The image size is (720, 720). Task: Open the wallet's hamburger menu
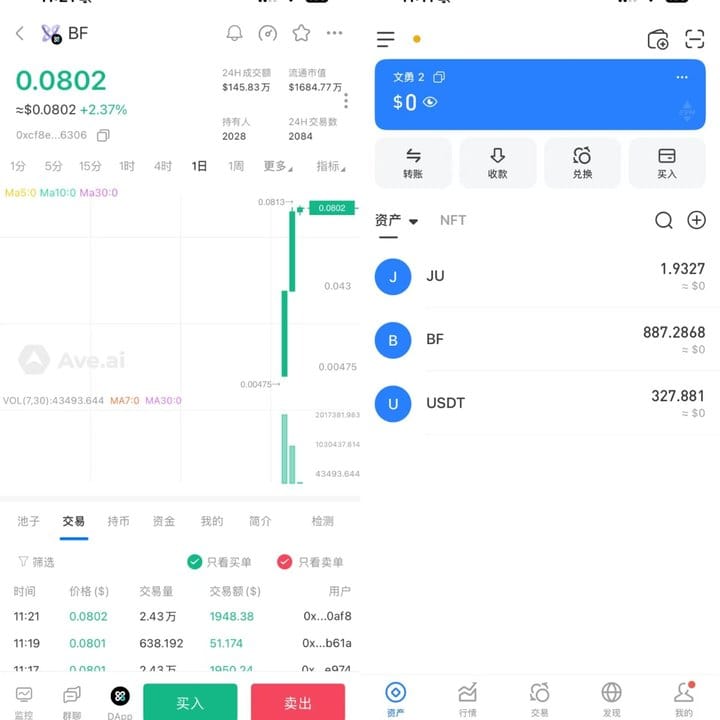386,40
